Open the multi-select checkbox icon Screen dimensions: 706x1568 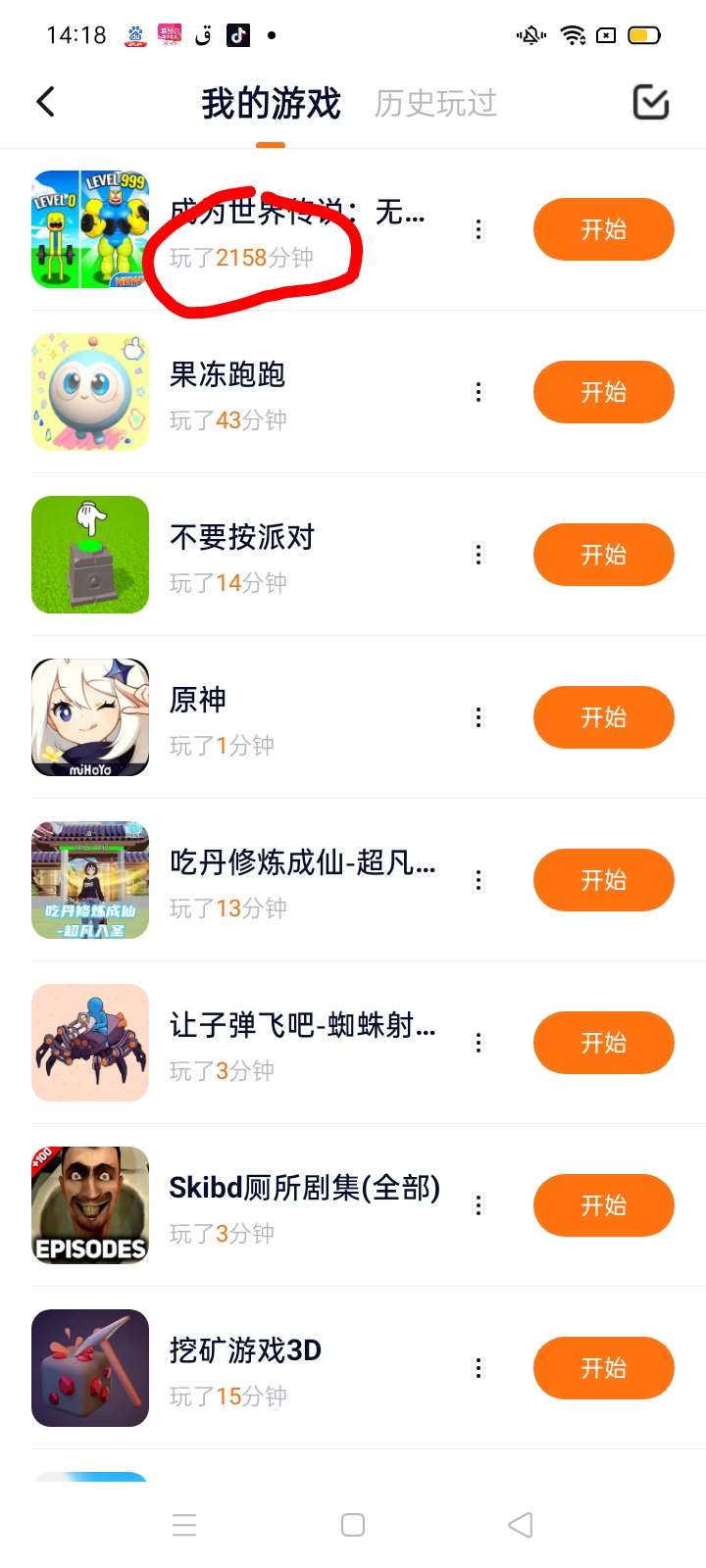[650, 102]
